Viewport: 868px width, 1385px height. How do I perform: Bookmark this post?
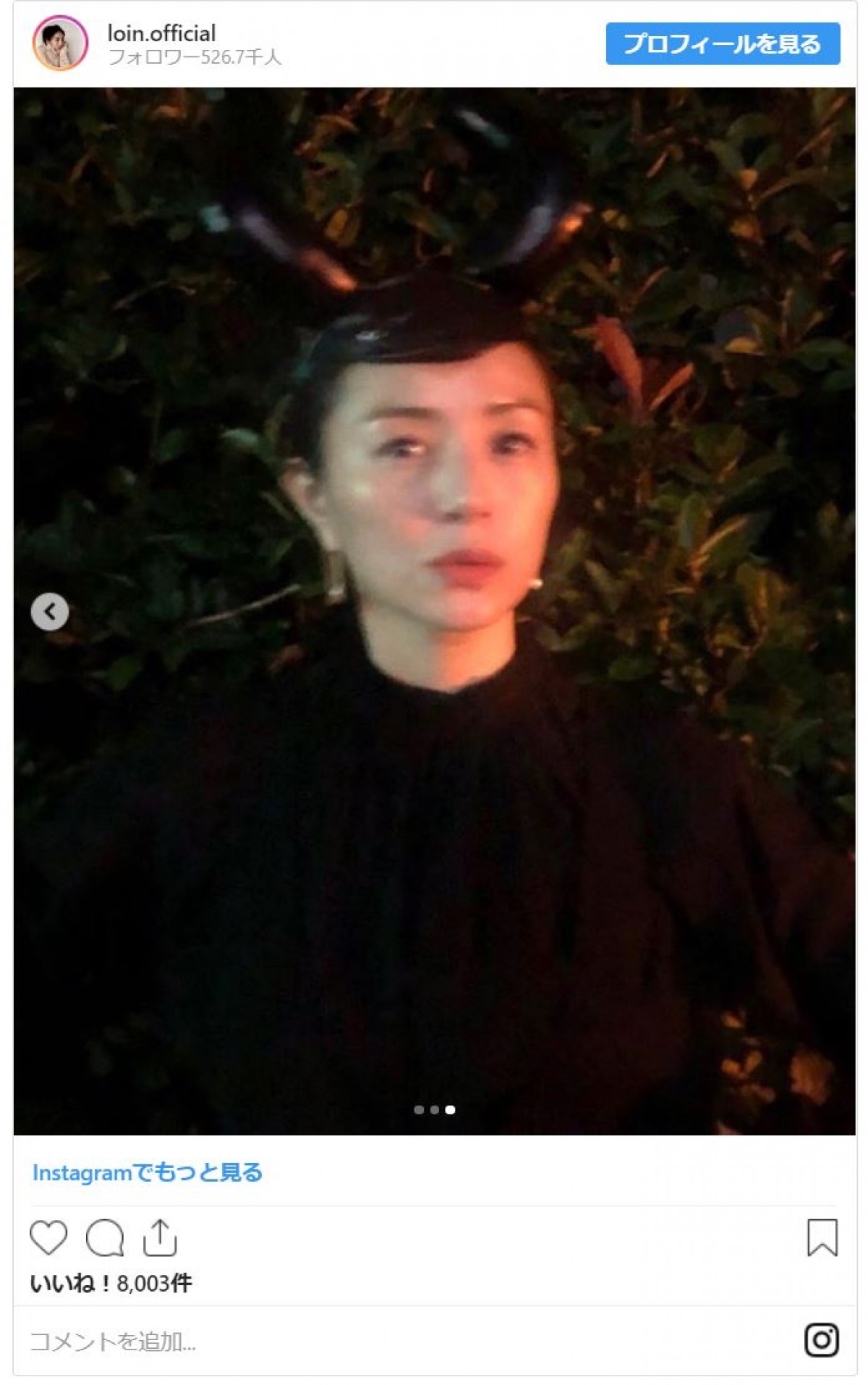click(822, 1237)
